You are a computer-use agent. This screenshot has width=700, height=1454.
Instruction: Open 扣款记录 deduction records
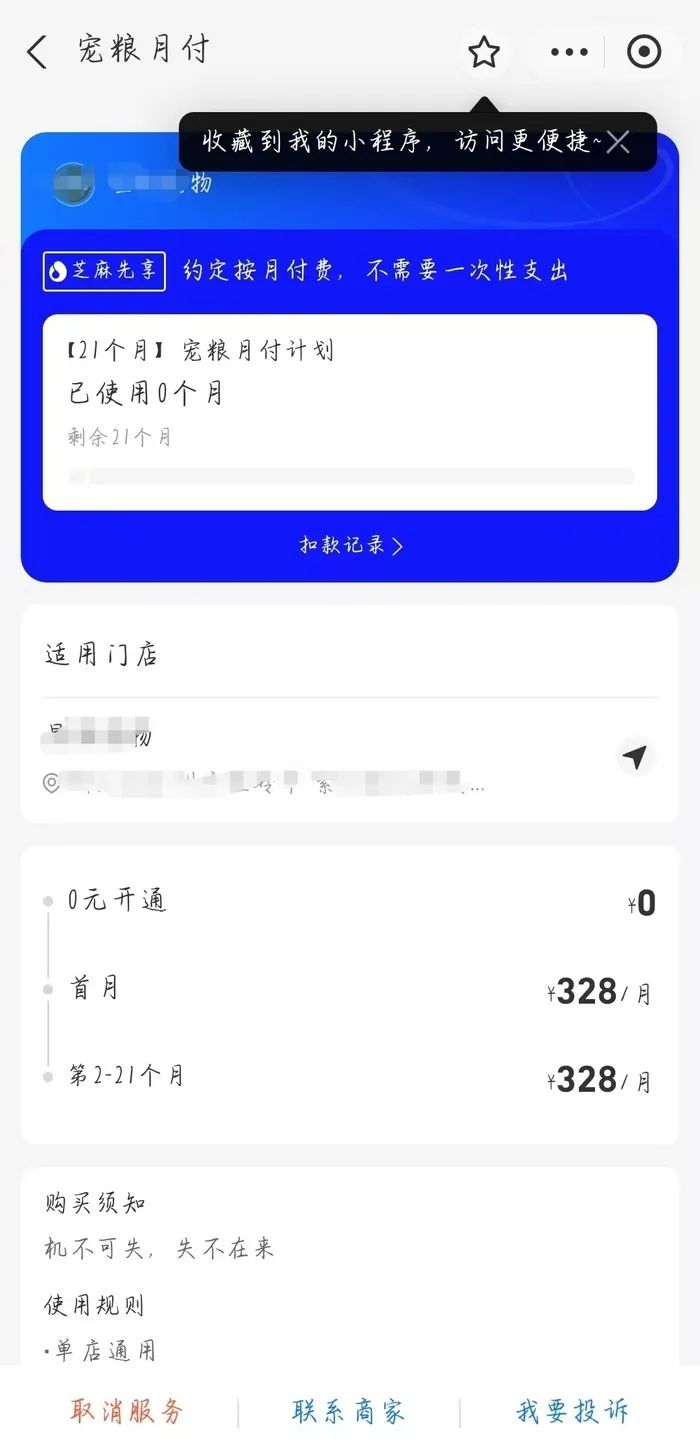click(350, 546)
